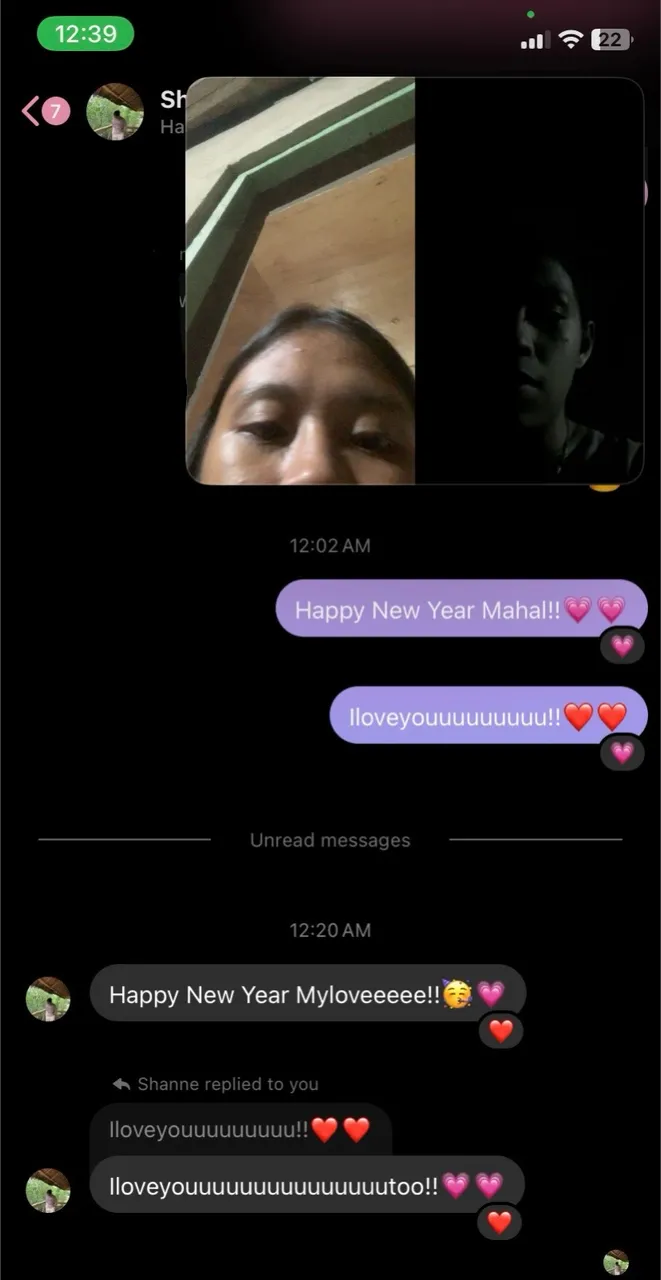Open Shanne's profile from the header avatar

coord(115,111)
